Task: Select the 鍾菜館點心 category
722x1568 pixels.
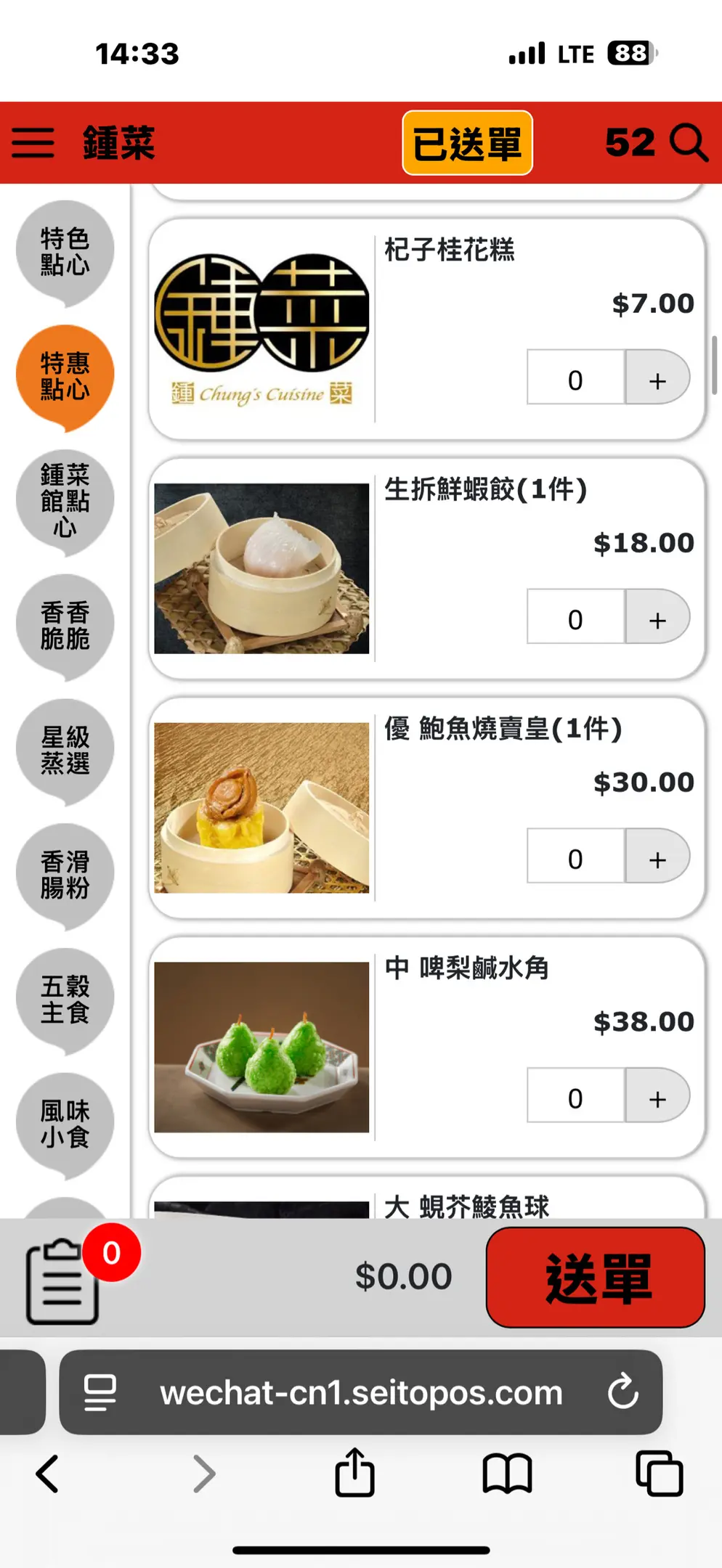Action: (65, 501)
